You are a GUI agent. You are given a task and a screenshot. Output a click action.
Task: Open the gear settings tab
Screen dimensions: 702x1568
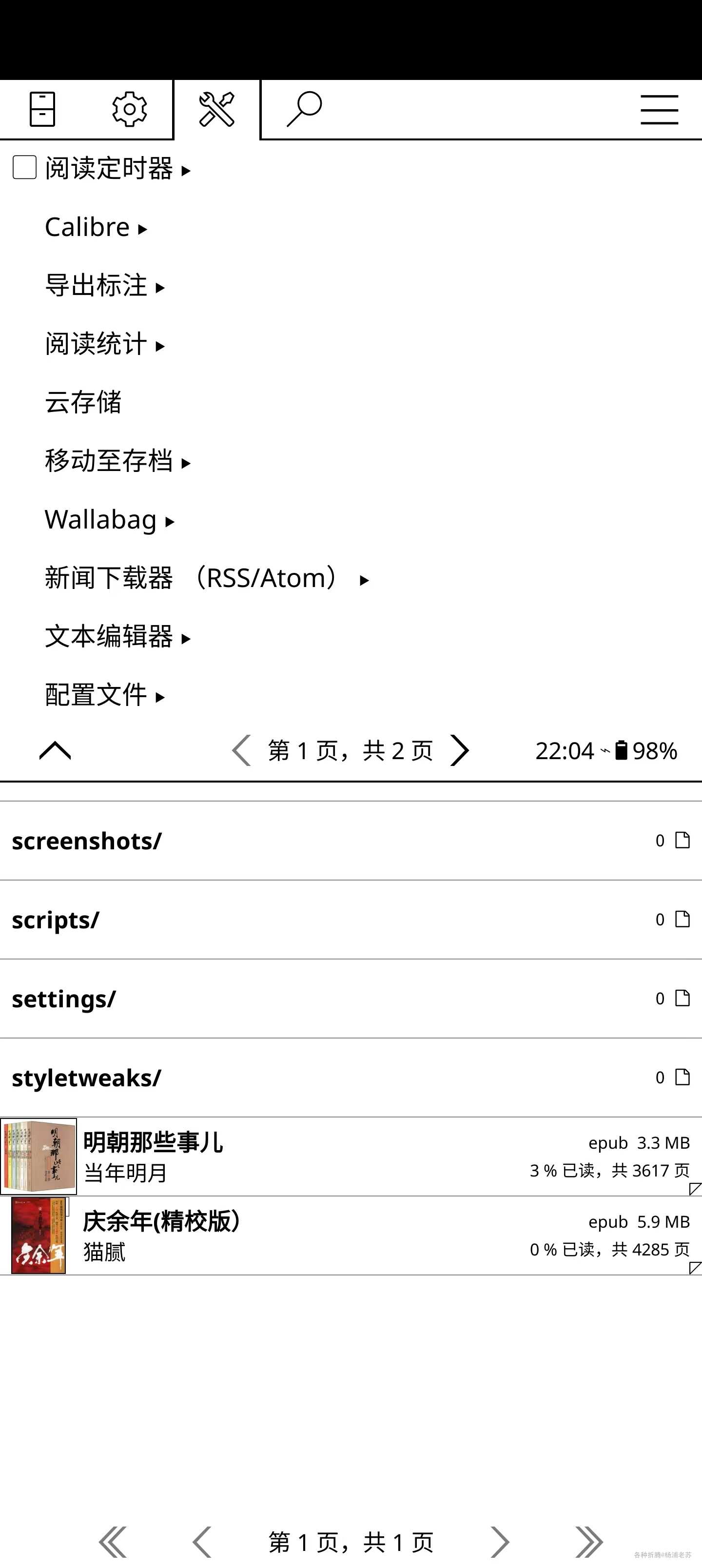[129, 110]
